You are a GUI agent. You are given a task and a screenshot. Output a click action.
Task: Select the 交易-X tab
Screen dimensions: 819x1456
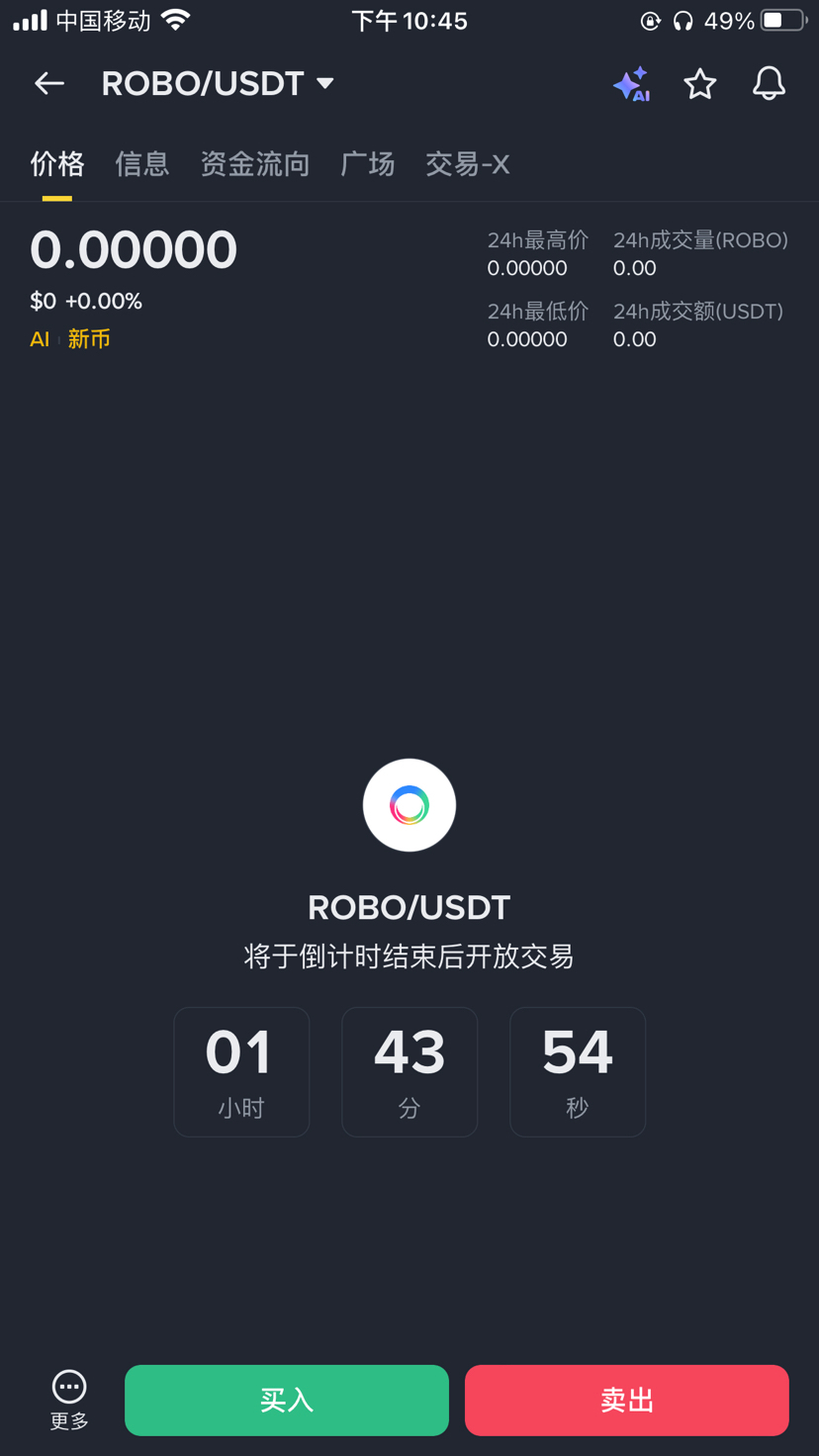click(x=468, y=164)
